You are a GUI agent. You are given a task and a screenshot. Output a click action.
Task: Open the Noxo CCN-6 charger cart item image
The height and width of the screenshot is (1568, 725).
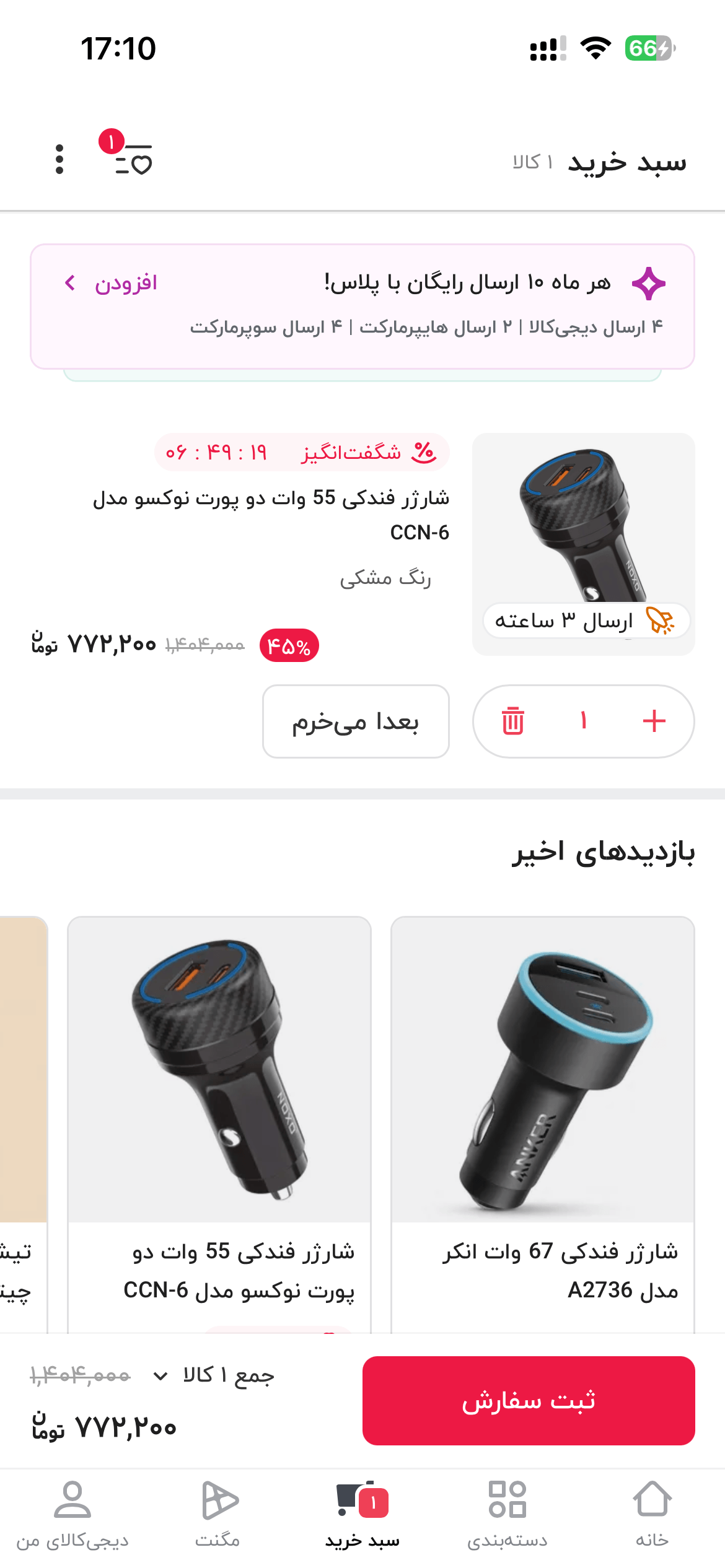coord(583,544)
